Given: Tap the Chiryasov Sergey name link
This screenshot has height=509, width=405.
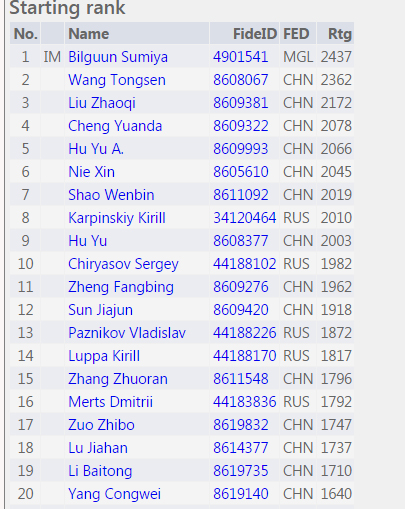Looking at the screenshot, I should pos(123,264).
